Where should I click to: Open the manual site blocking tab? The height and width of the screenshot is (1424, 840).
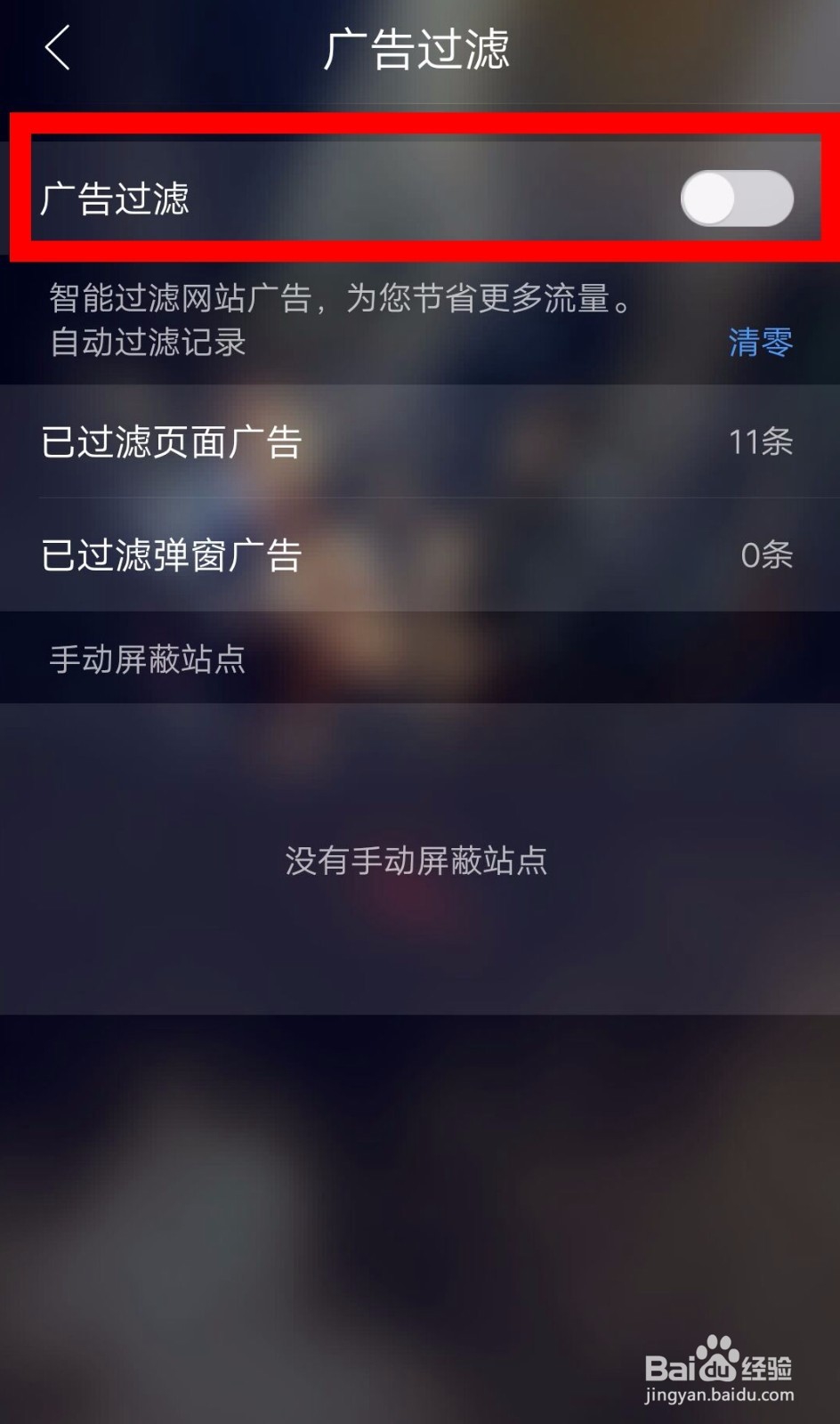(x=147, y=660)
